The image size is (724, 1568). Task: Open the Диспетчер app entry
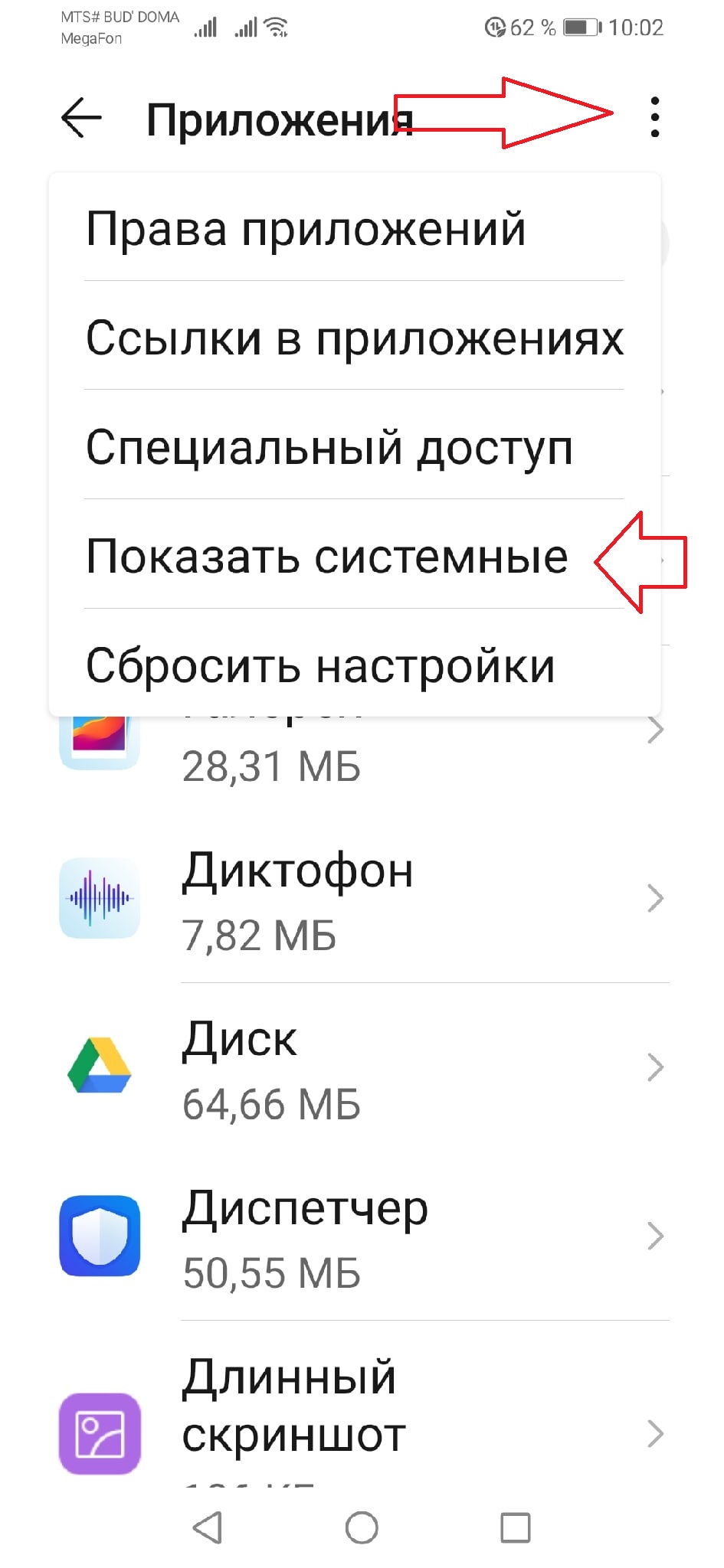click(362, 1236)
